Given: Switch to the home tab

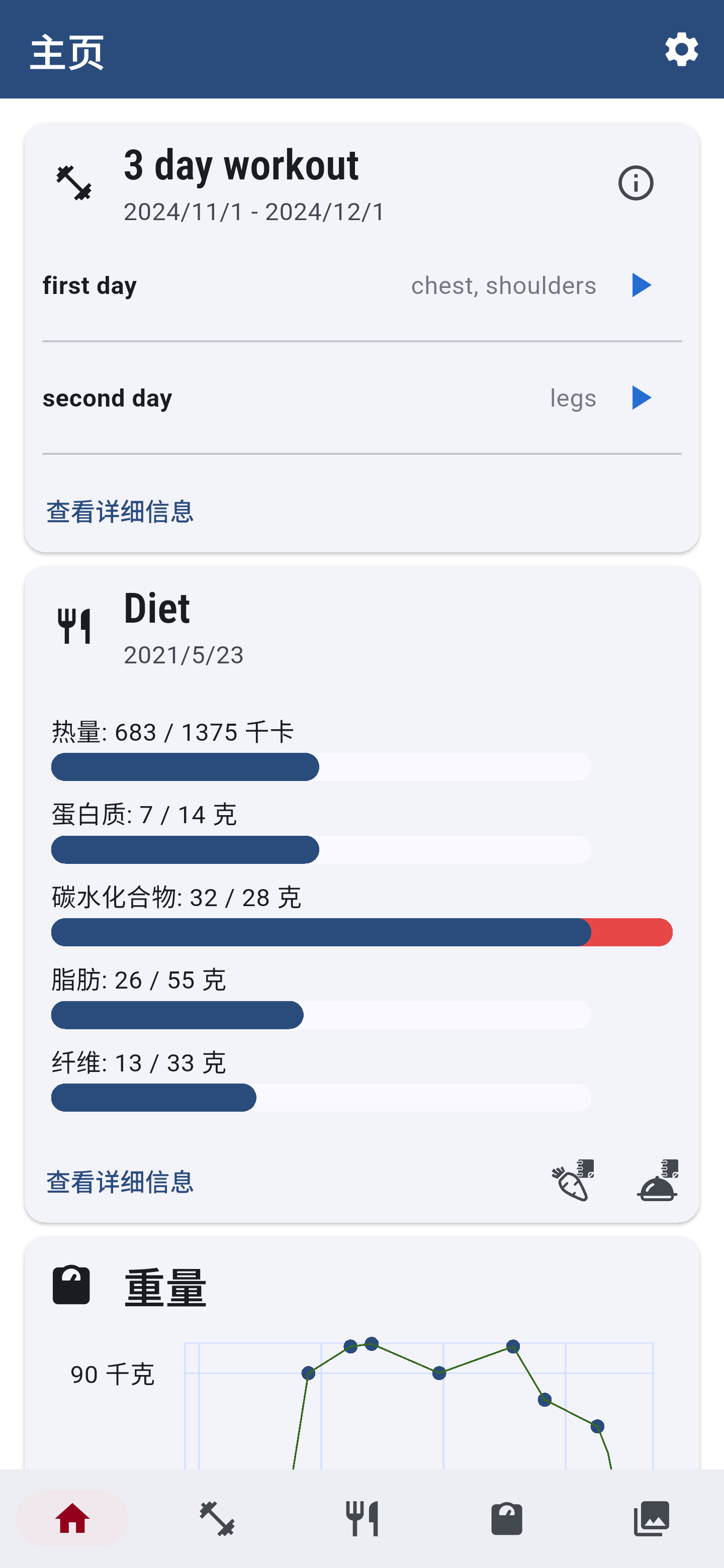Looking at the screenshot, I should click(72, 1518).
